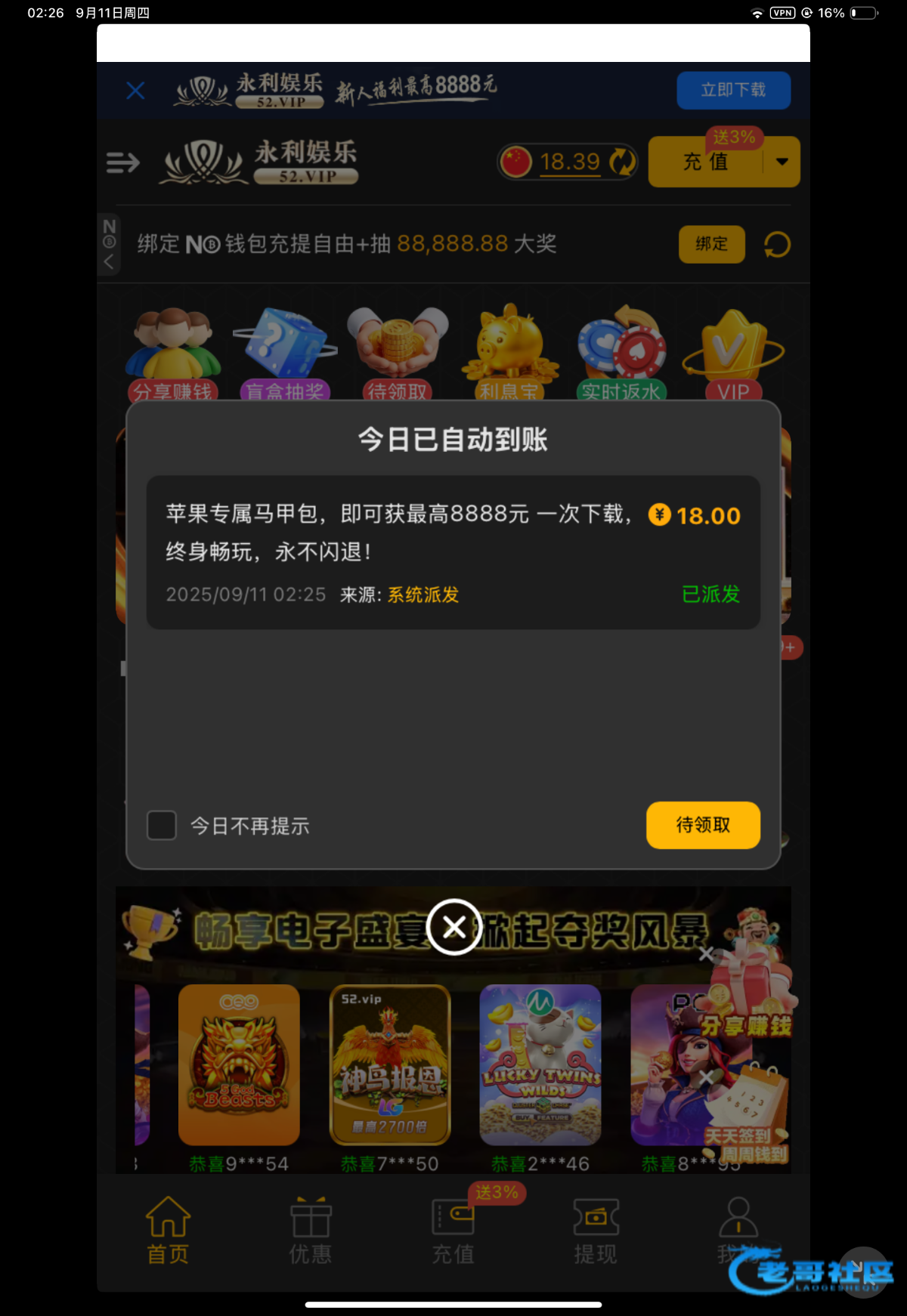
Task: Tap the 绑定 wallet button
Action: (711, 244)
